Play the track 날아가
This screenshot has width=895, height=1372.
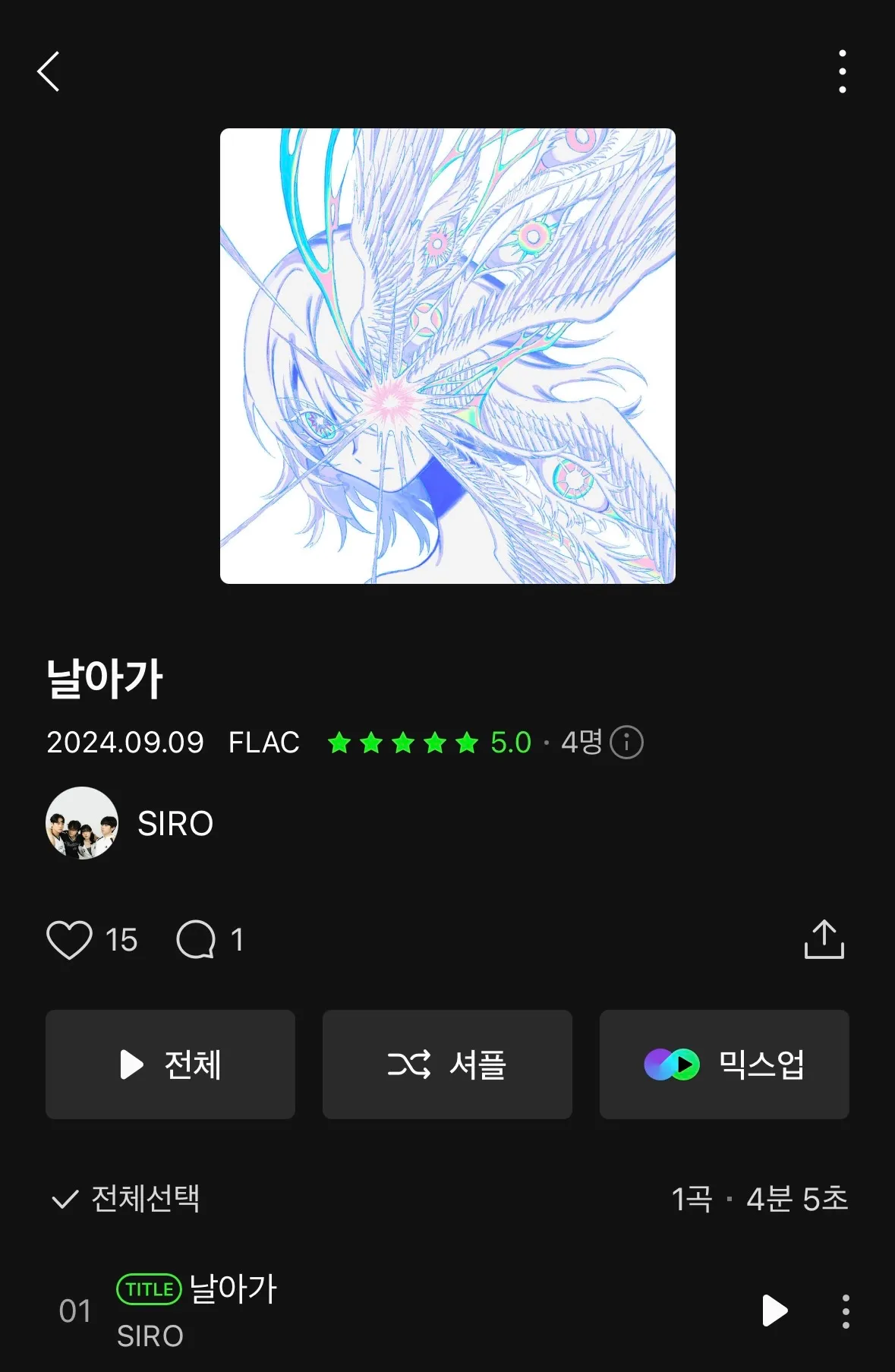click(x=774, y=1310)
